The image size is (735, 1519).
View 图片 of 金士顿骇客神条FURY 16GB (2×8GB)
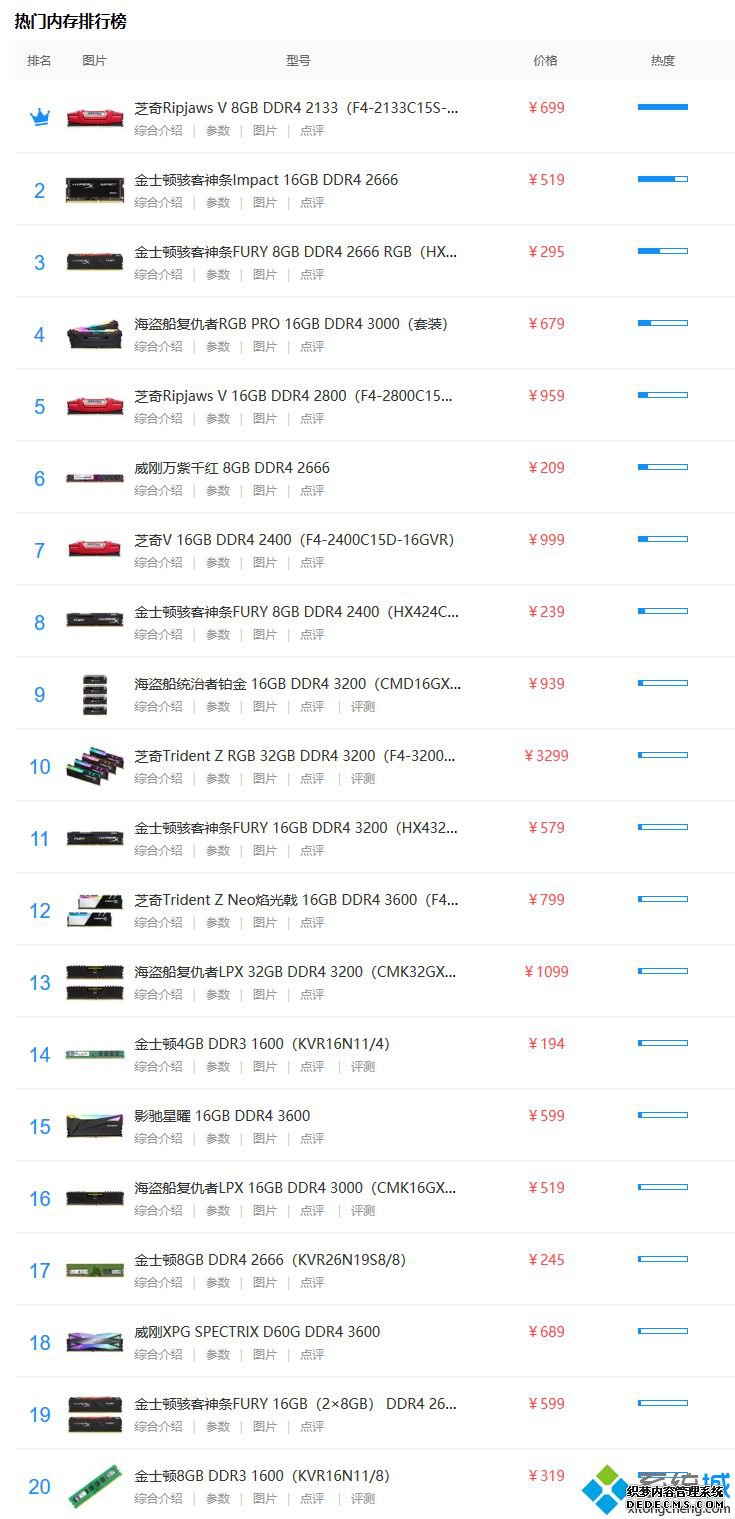click(x=265, y=1426)
